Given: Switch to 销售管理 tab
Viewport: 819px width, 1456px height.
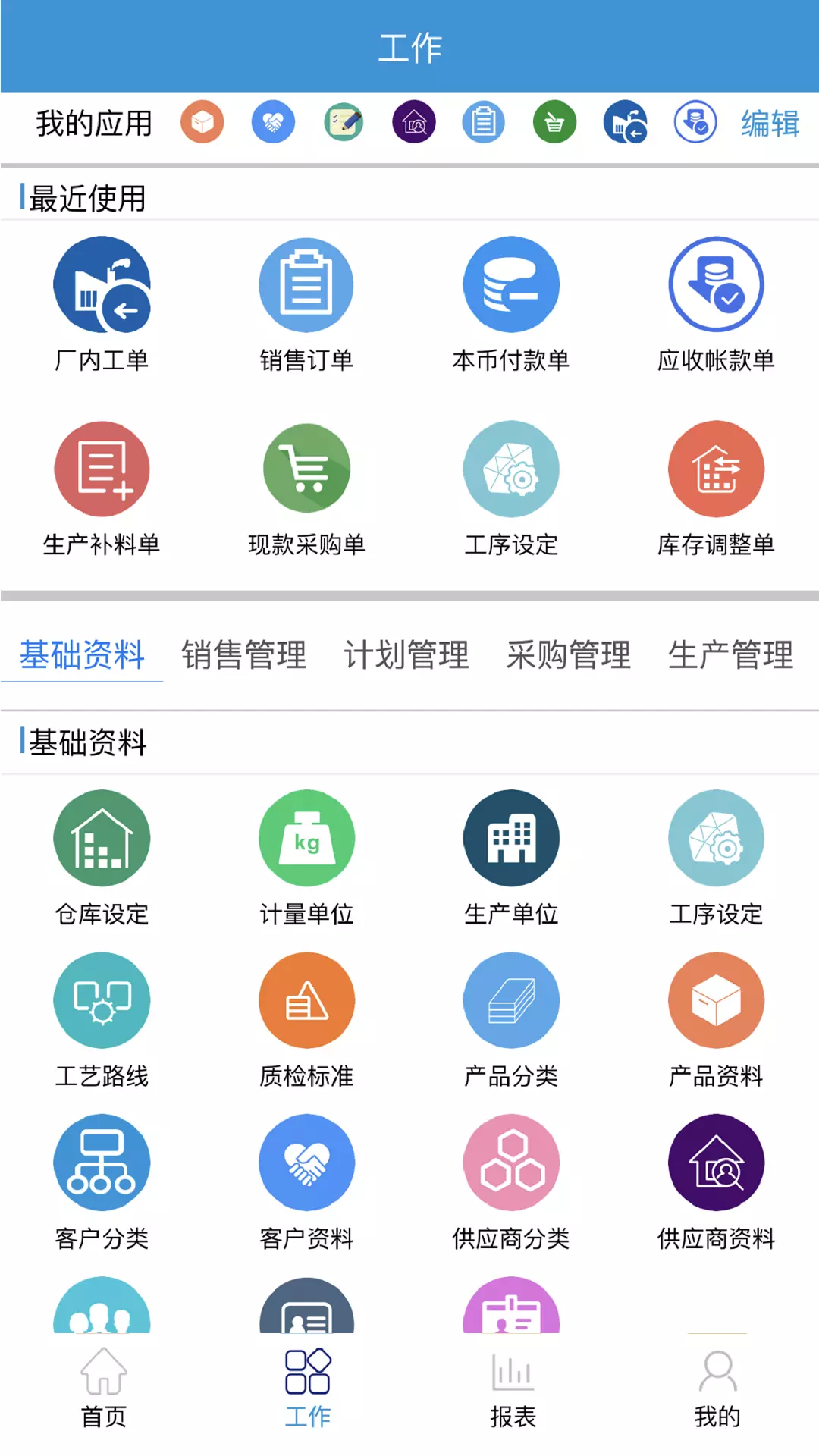Looking at the screenshot, I should [244, 654].
